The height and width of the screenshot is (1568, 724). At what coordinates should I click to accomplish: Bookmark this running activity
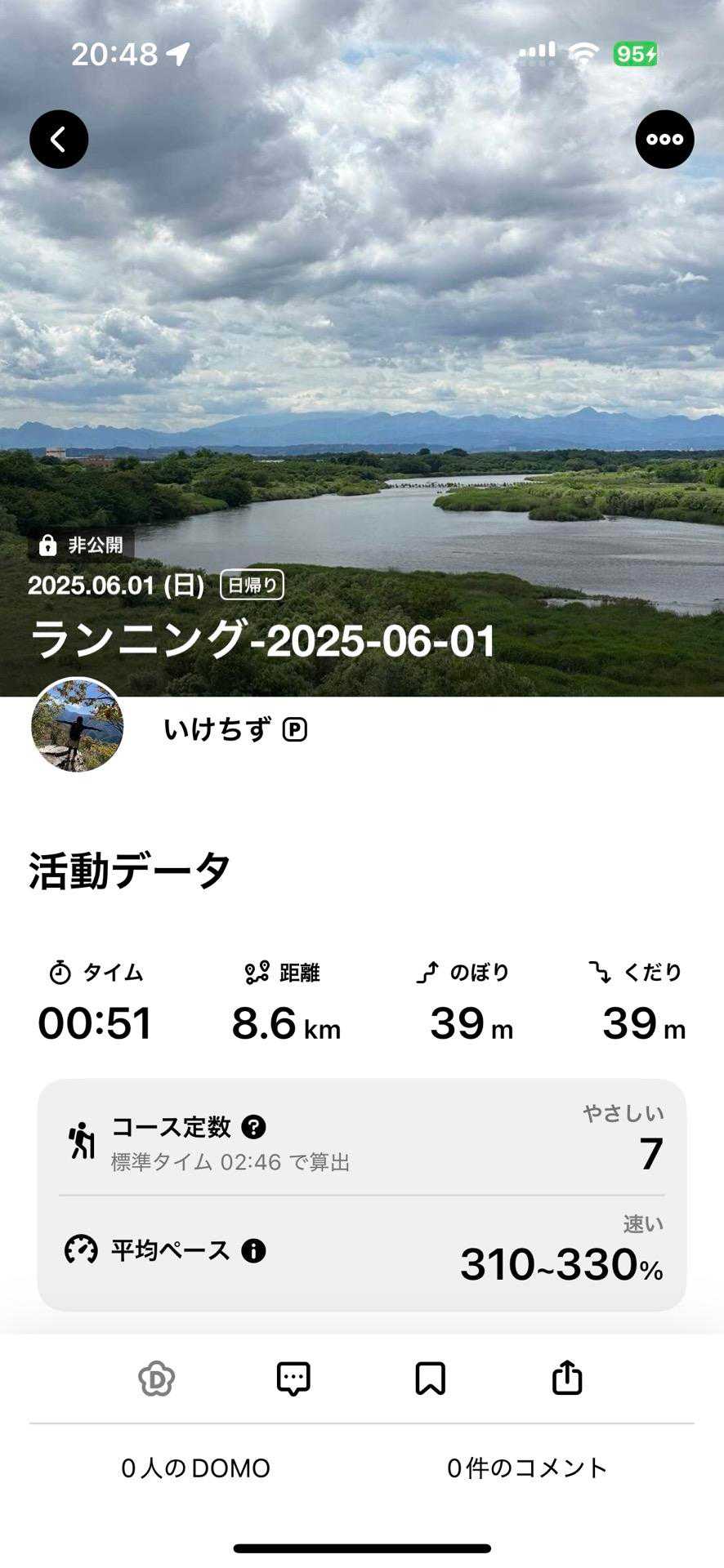tap(430, 1379)
